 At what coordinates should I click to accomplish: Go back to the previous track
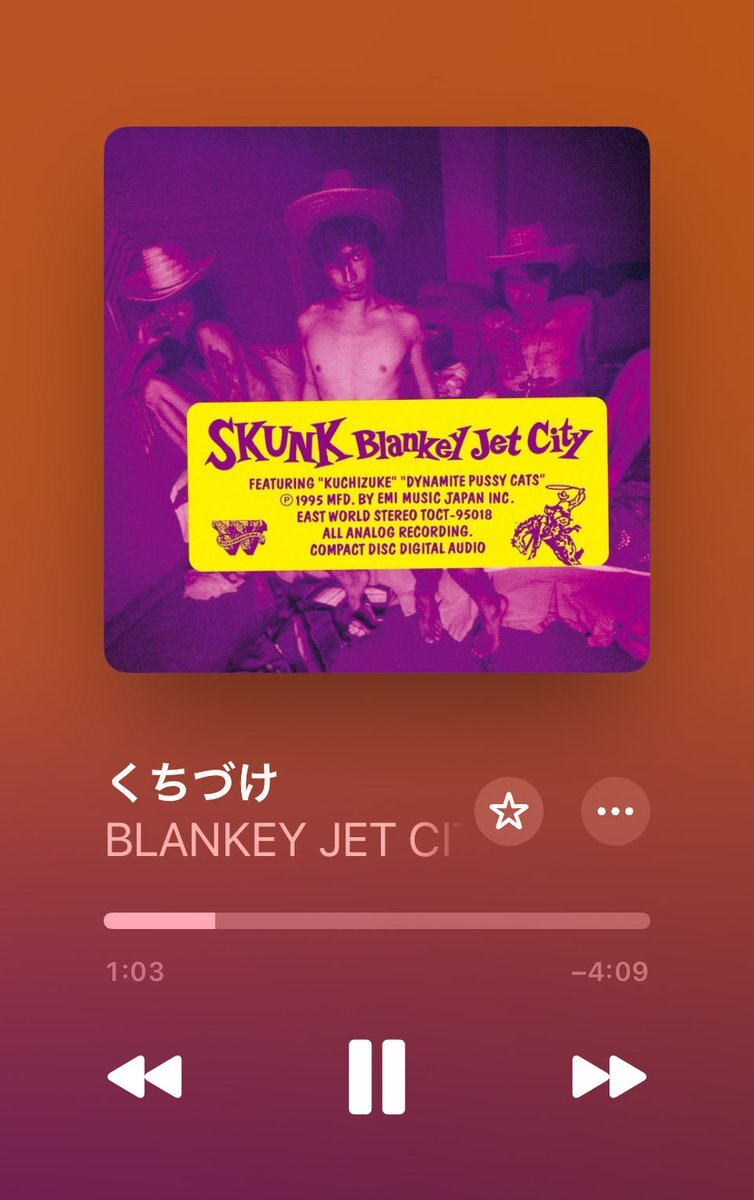(x=145, y=1077)
